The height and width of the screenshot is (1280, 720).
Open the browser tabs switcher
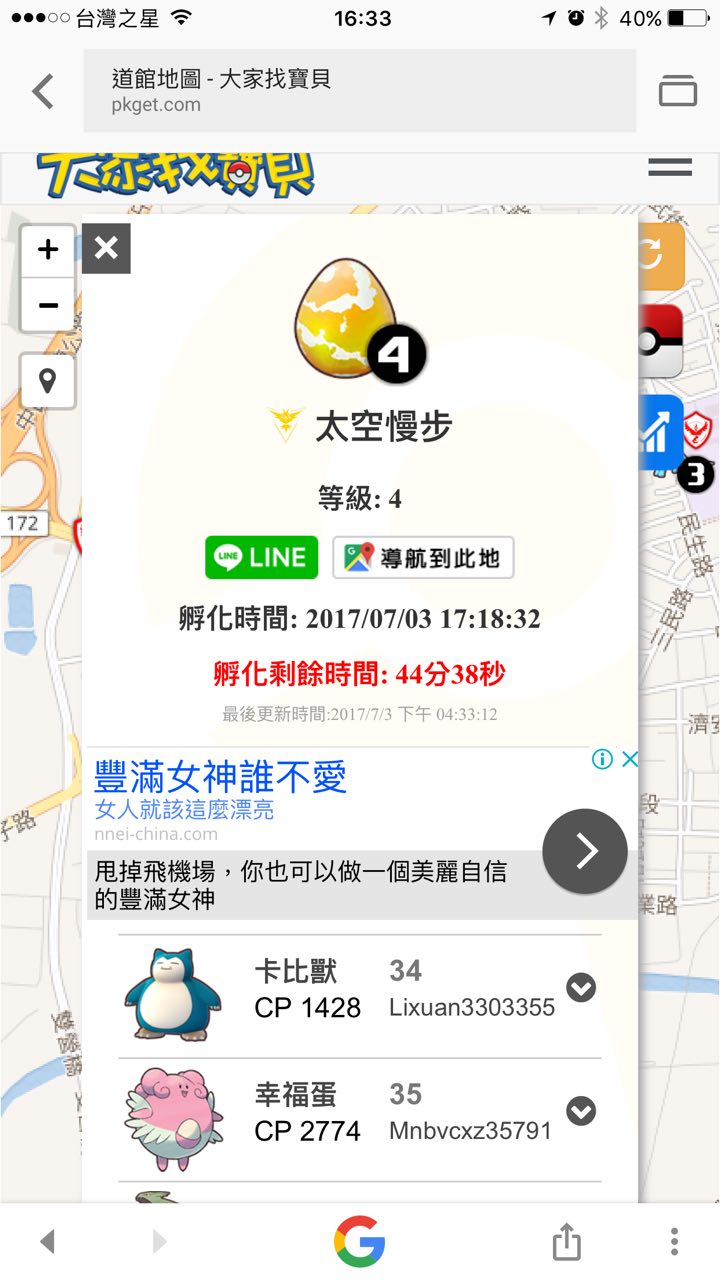click(677, 91)
